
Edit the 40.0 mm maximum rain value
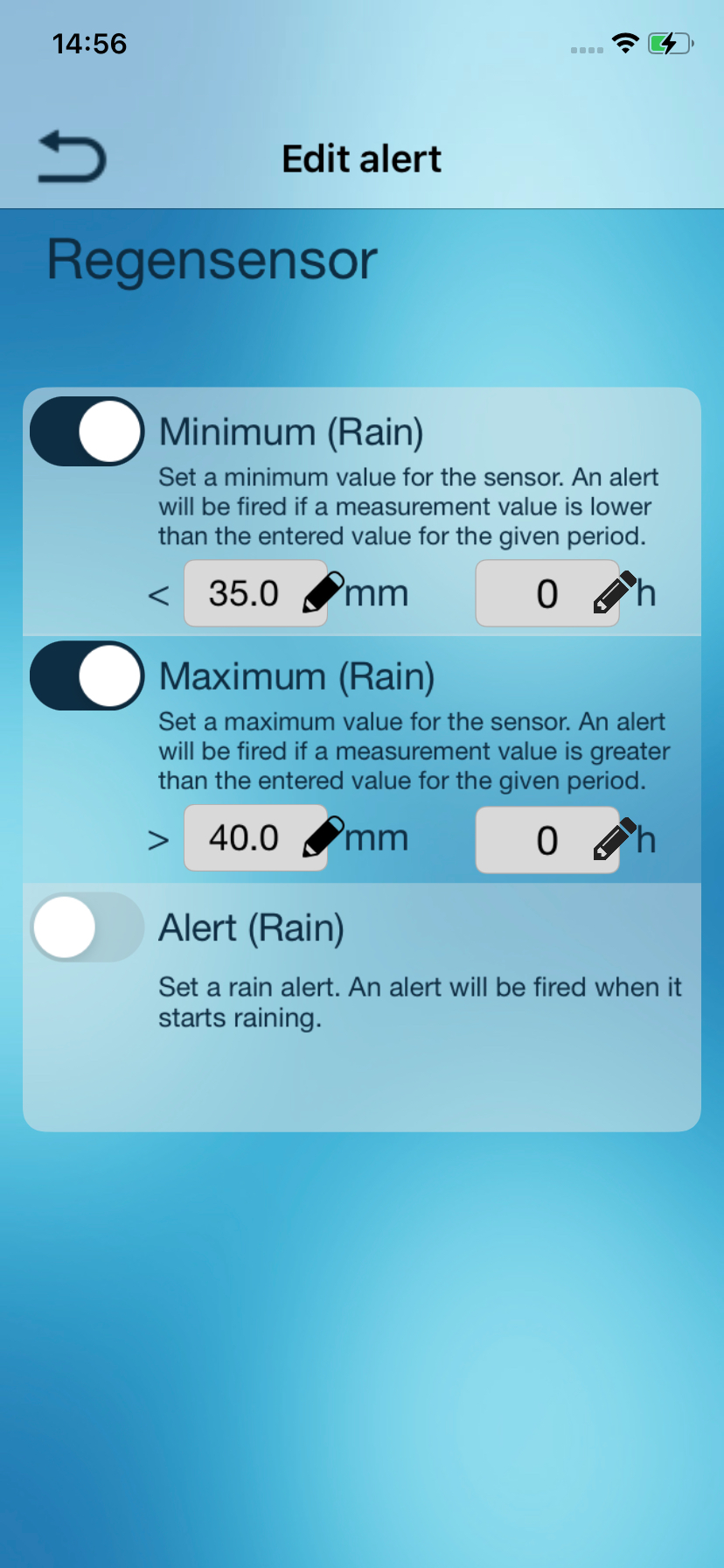(x=255, y=838)
